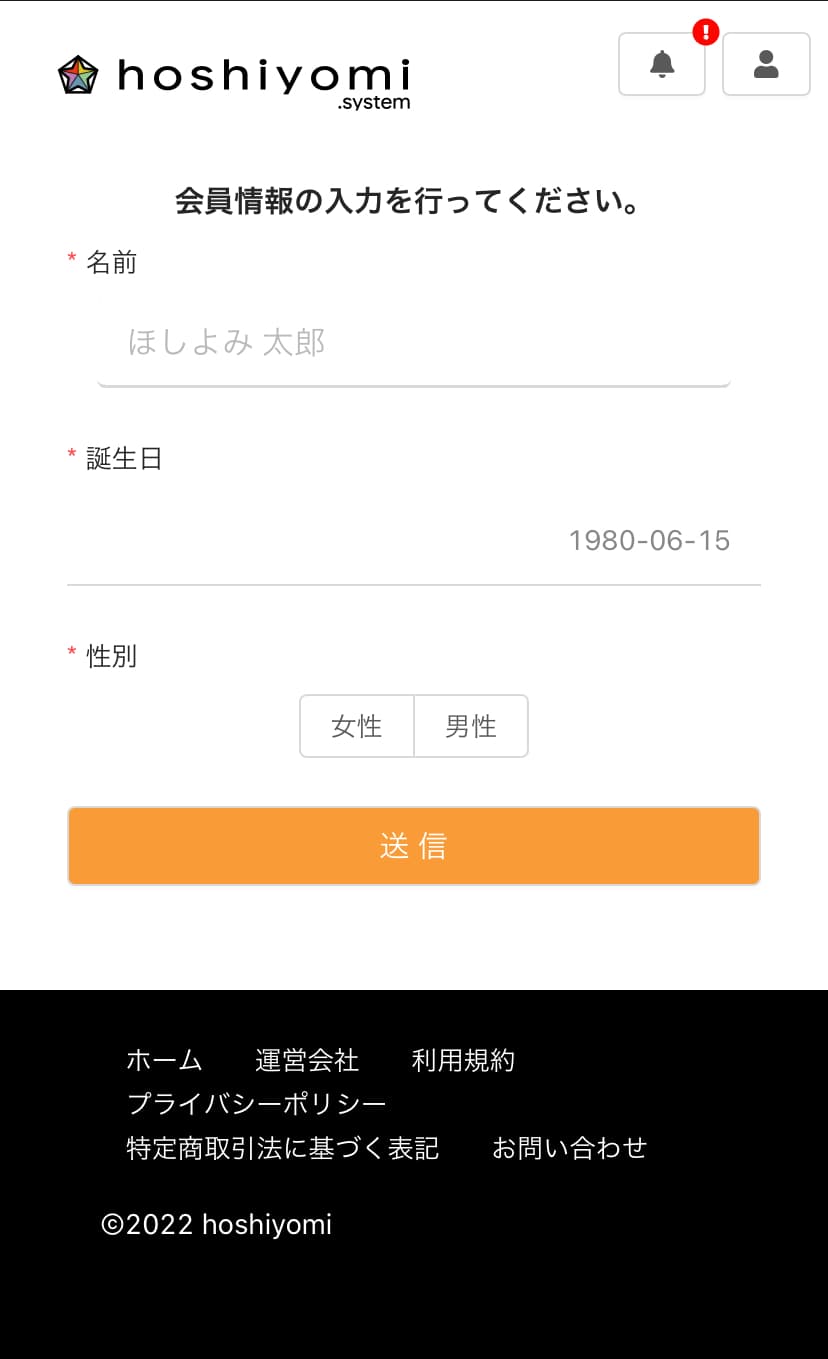
Task: Open the お問い合わせ contact link
Action: 569,1149
